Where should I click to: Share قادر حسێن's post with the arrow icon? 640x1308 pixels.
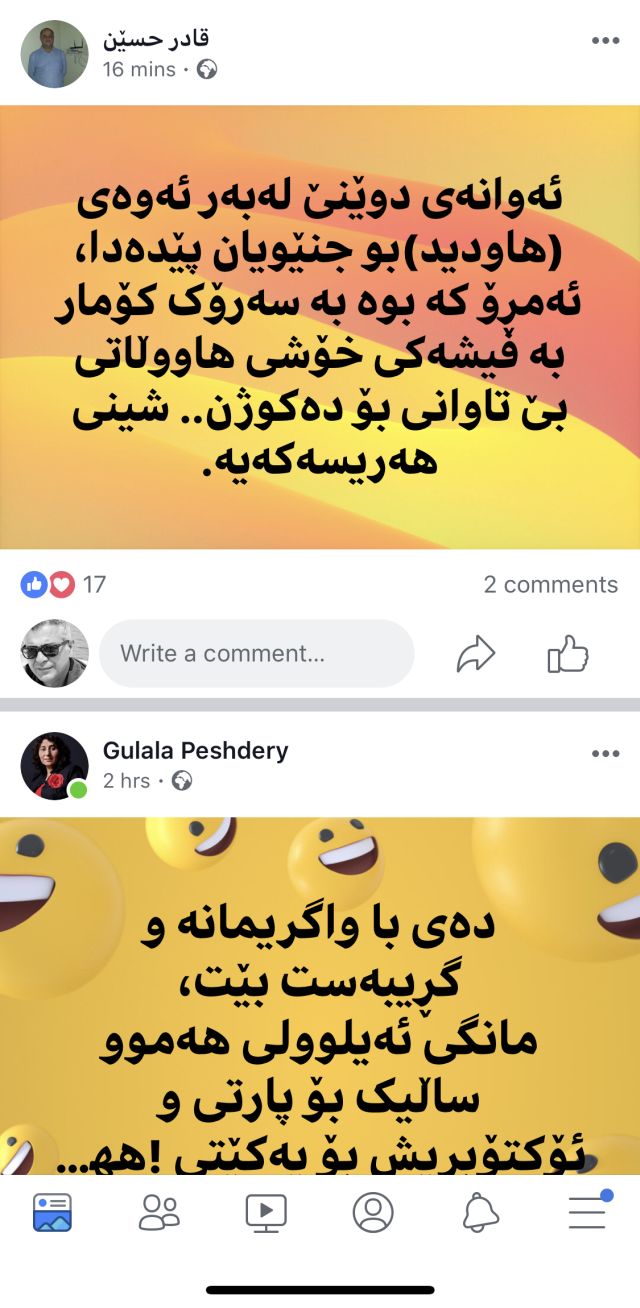point(476,655)
